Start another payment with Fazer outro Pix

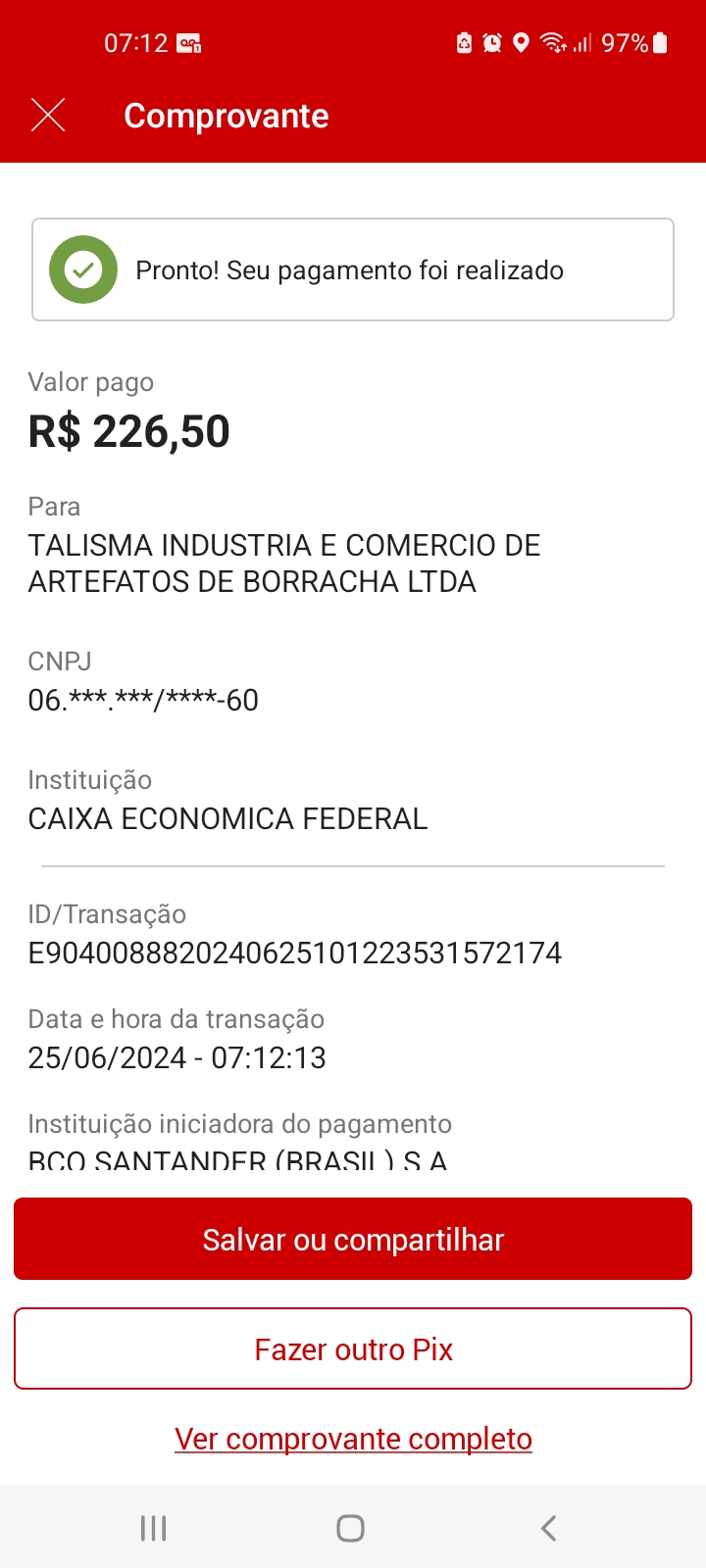click(x=353, y=1349)
